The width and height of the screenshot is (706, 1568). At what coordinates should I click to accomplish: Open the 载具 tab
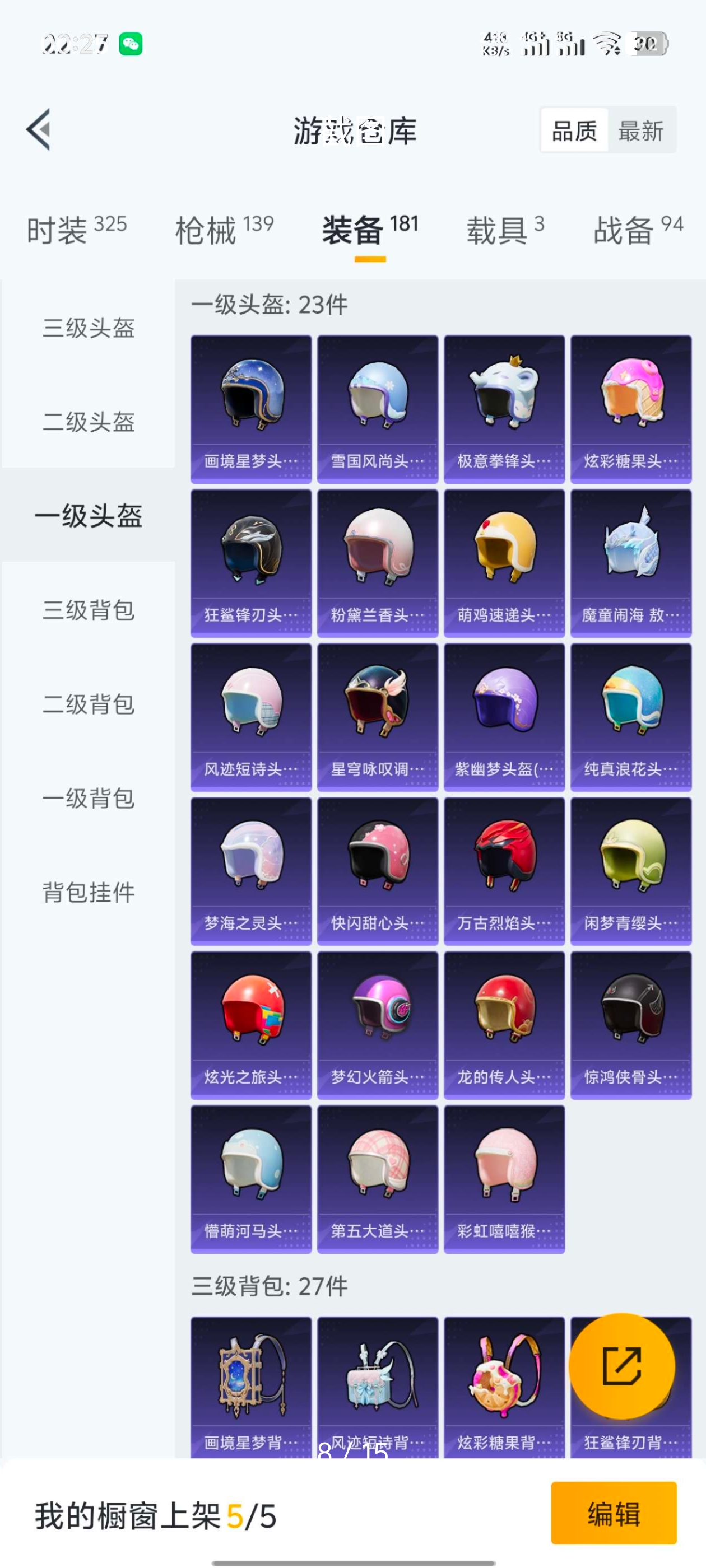[505, 230]
